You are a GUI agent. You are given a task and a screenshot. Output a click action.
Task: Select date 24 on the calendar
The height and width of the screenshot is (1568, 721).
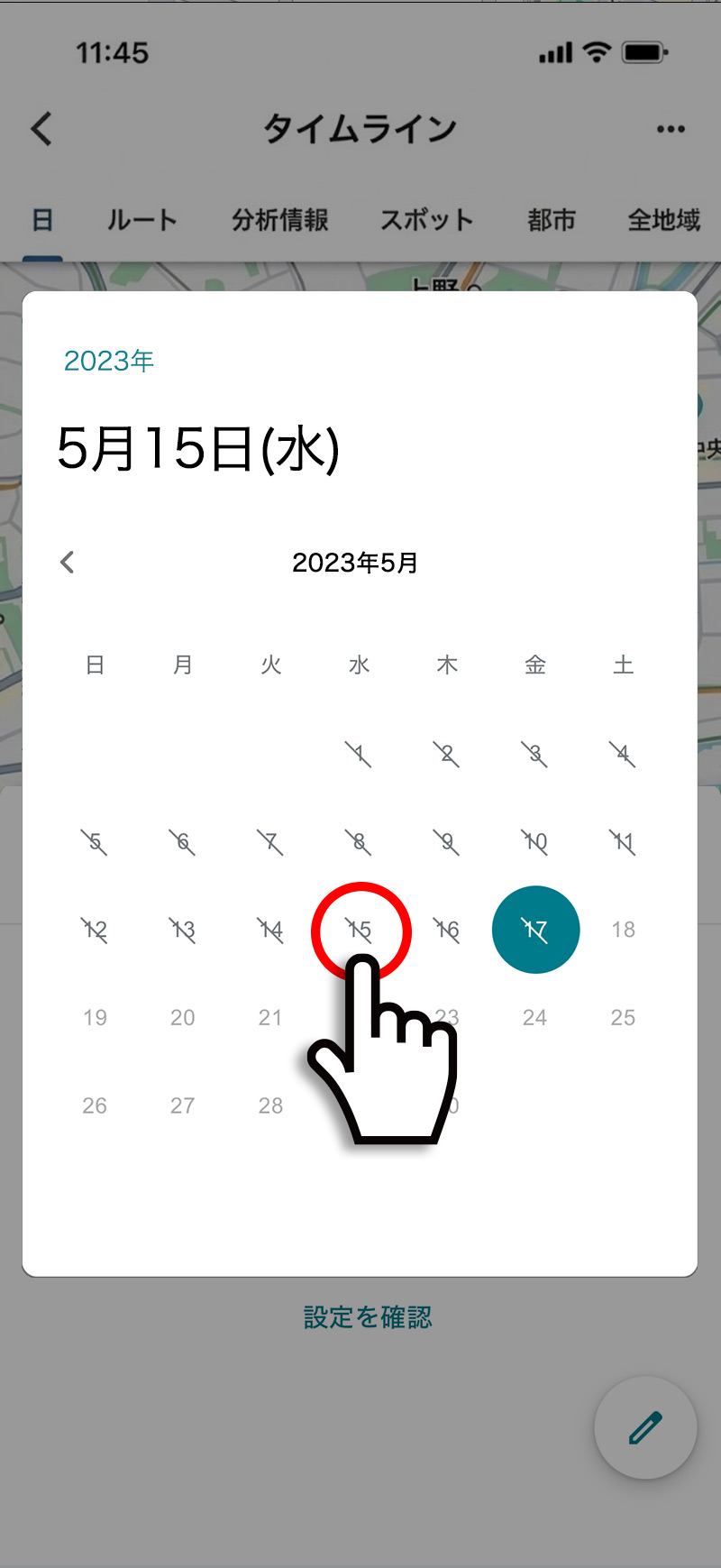tap(535, 1017)
